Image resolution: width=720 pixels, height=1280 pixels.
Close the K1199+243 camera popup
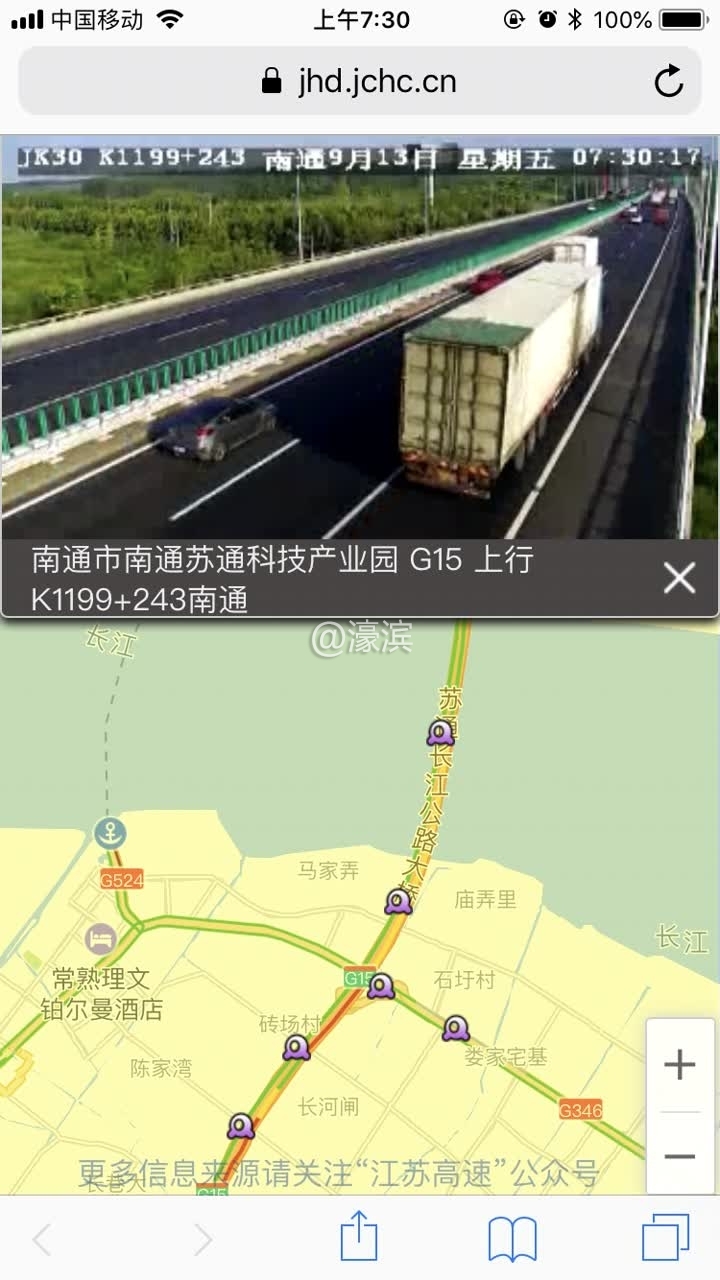pyautogui.click(x=679, y=577)
